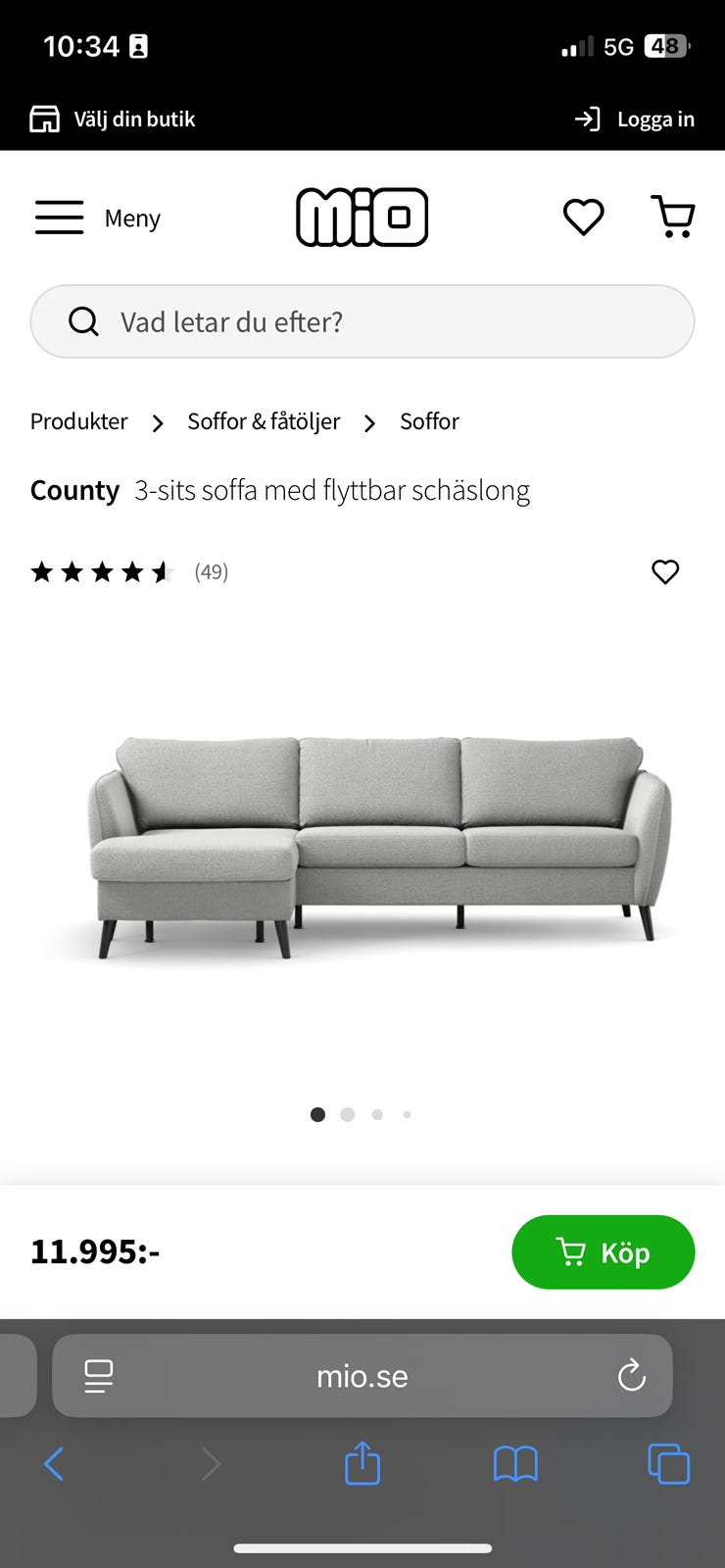Choose your store via Välj din butik
725x1568 pixels.
[x=113, y=120]
